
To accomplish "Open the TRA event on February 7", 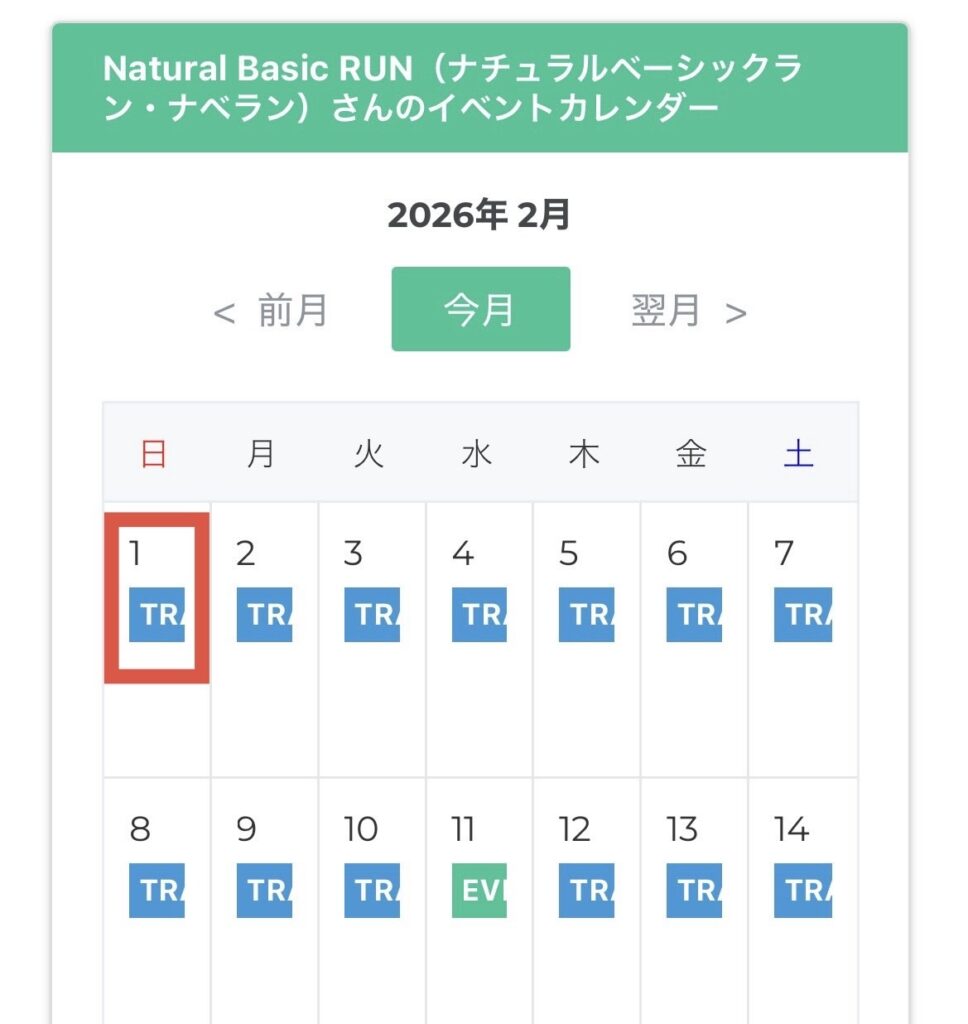I will 802,614.
